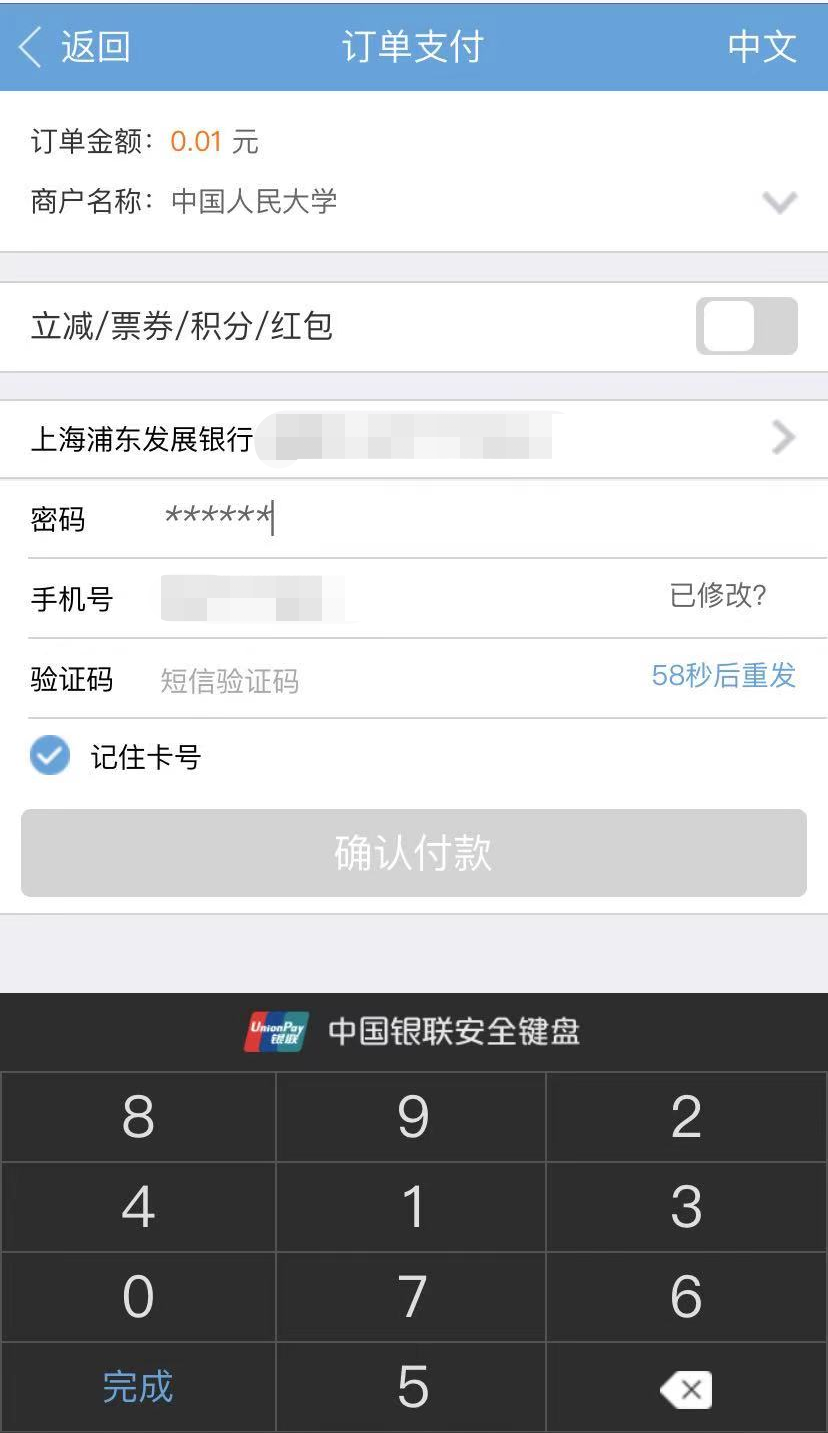
Task: Tap key 1 on the secure keypad
Action: point(412,1207)
